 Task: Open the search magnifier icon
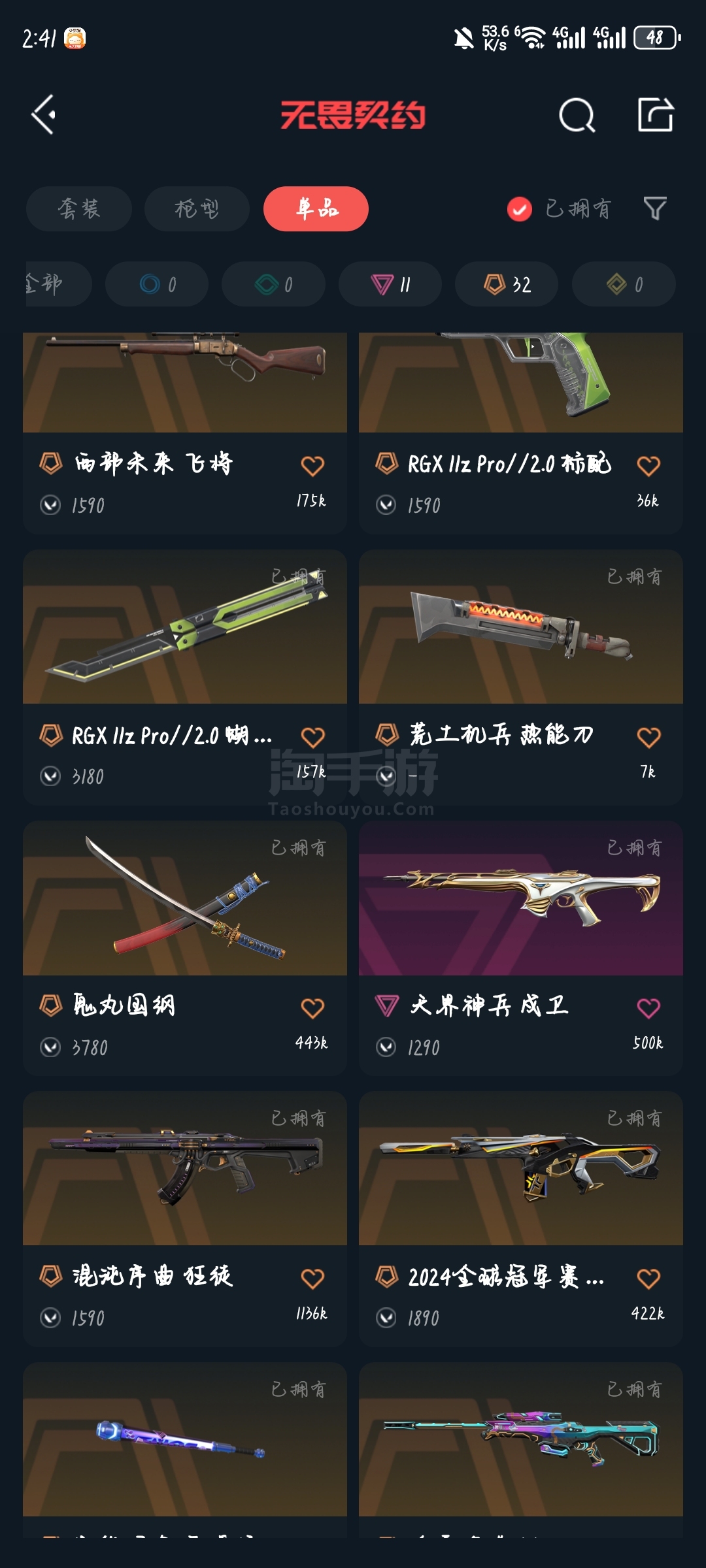click(x=577, y=116)
